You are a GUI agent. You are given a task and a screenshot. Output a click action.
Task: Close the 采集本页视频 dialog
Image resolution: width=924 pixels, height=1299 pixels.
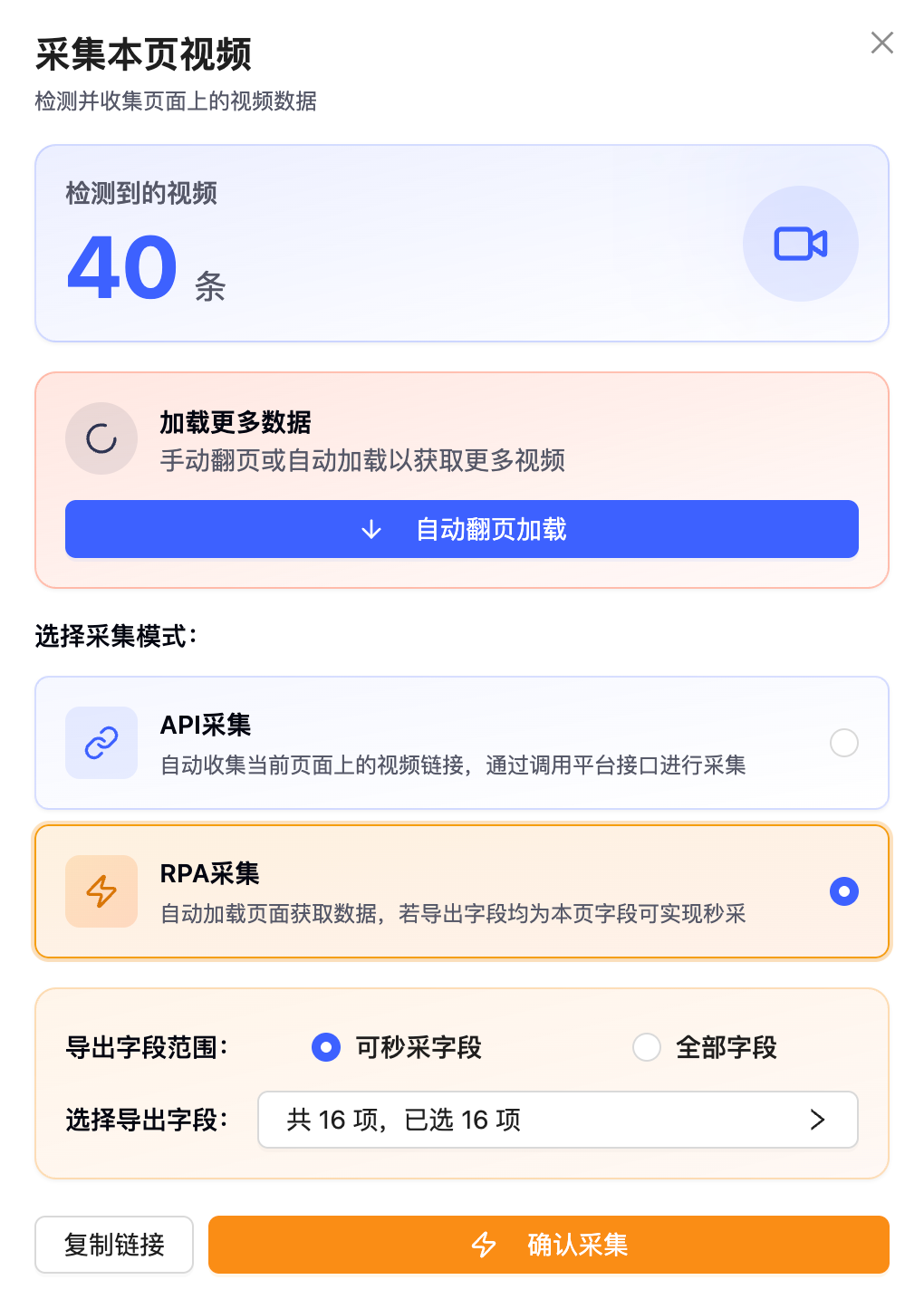coord(881,43)
